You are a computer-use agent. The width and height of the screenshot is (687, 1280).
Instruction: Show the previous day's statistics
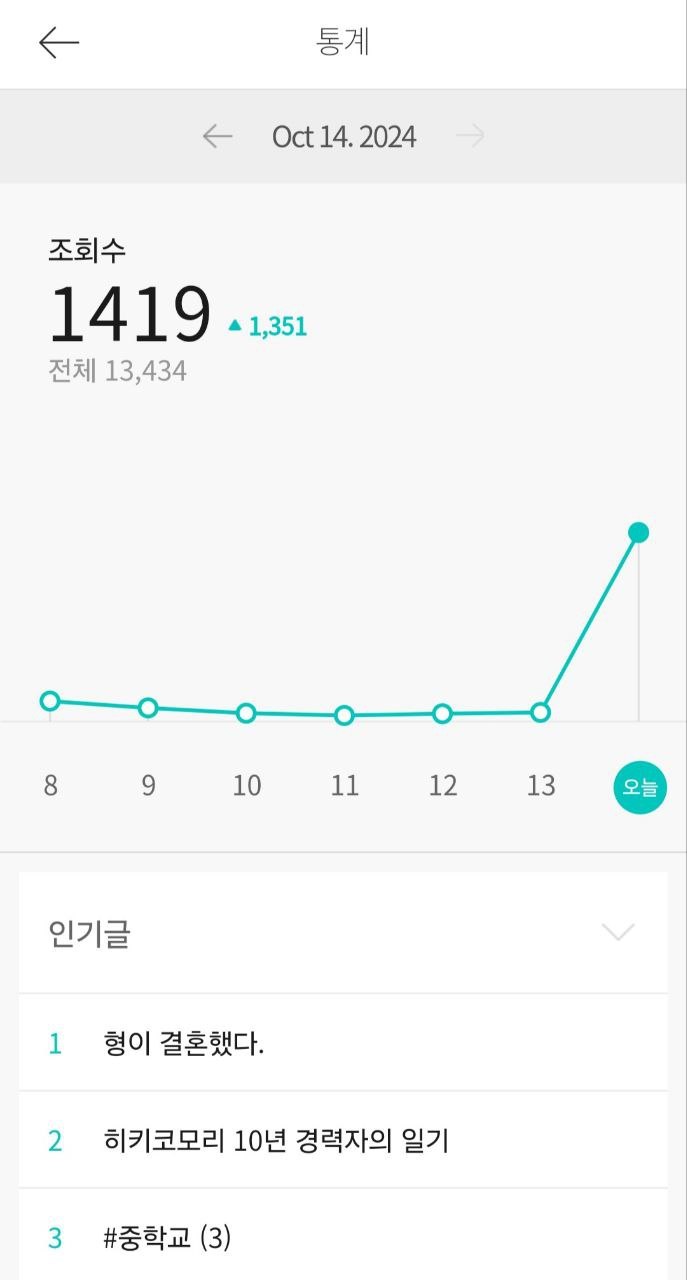tap(217, 137)
